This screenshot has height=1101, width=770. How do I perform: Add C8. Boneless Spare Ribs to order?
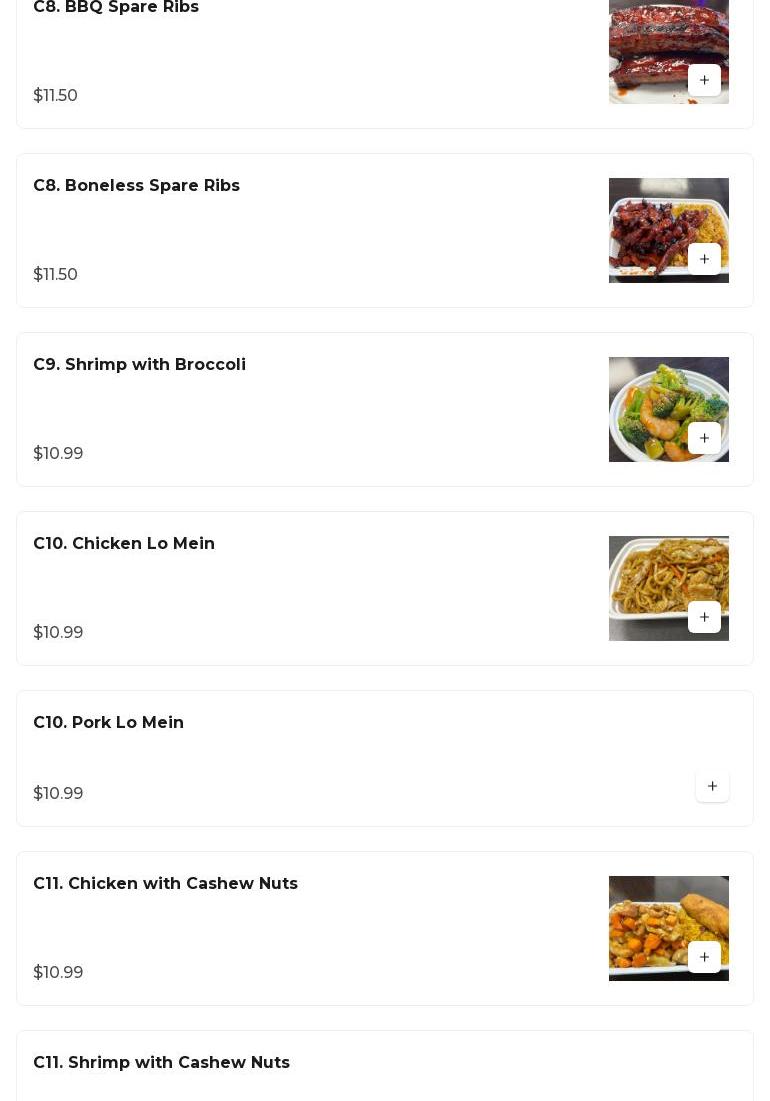click(x=704, y=259)
